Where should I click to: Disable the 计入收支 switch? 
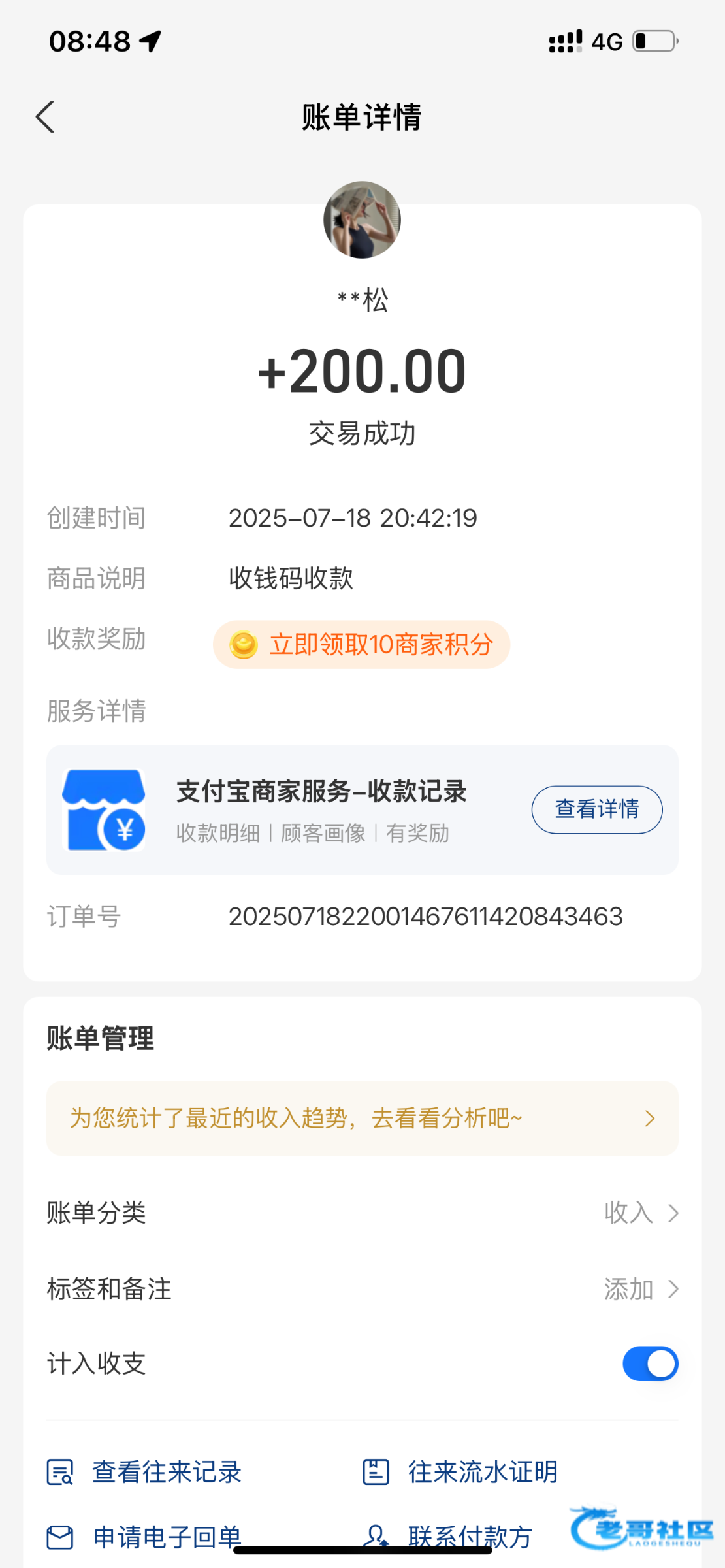click(650, 1364)
